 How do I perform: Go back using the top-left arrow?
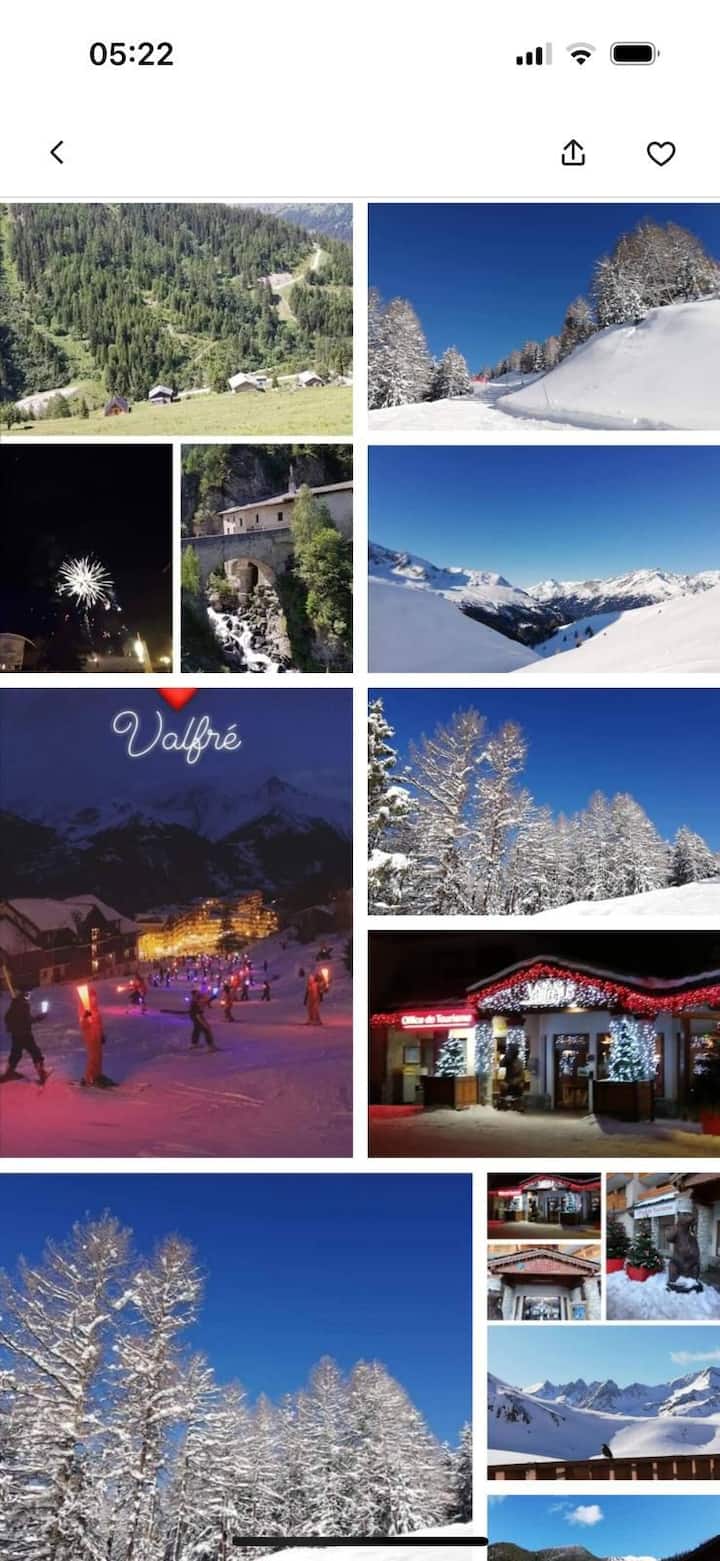click(x=57, y=153)
